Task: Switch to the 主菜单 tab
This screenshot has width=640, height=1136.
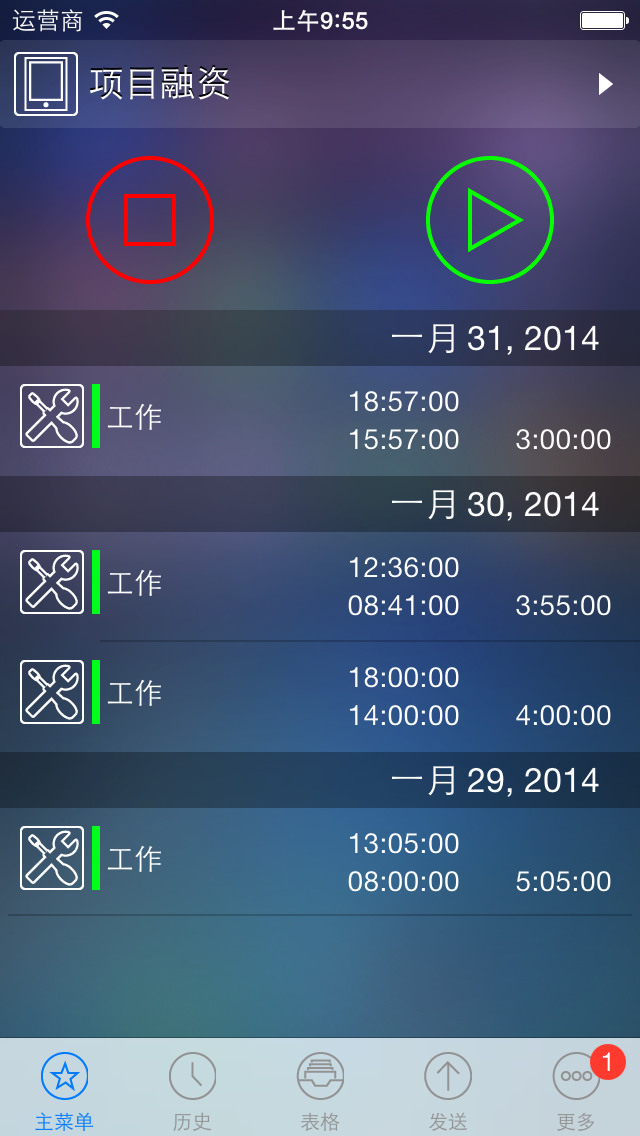Action: (x=64, y=1090)
